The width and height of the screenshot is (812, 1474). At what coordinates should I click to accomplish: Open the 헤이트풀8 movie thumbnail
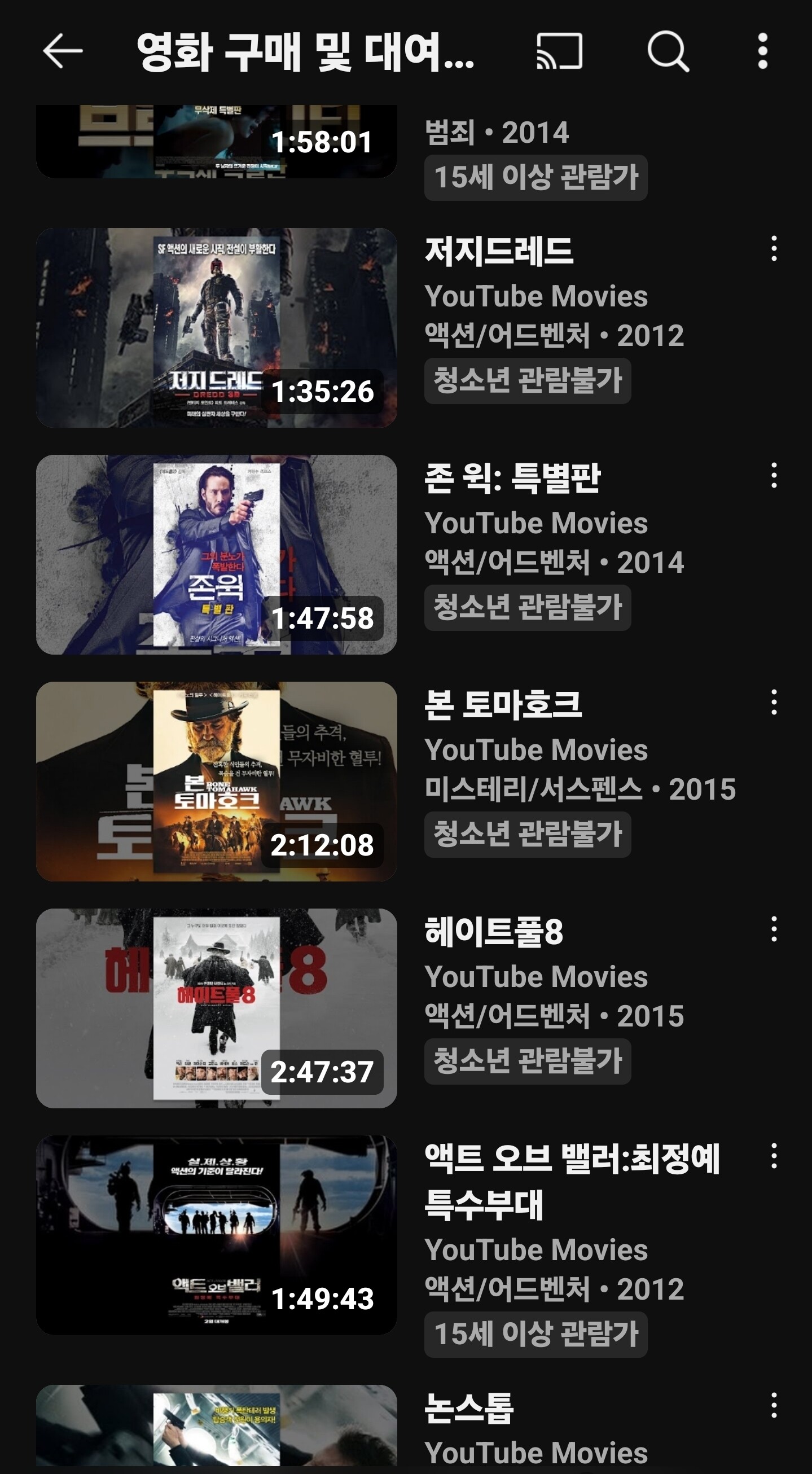tap(216, 1008)
